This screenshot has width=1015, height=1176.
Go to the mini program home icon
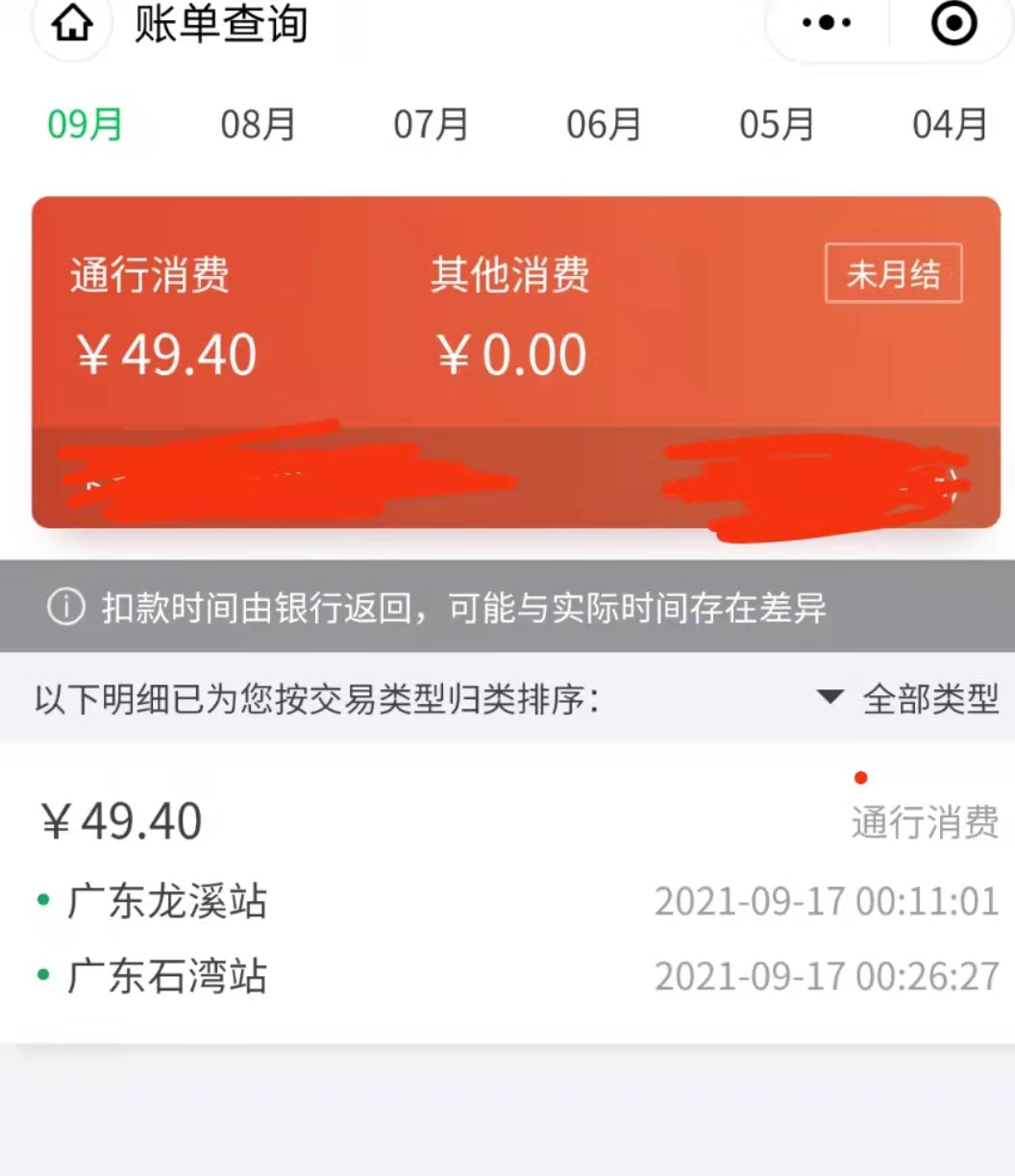click(72, 25)
